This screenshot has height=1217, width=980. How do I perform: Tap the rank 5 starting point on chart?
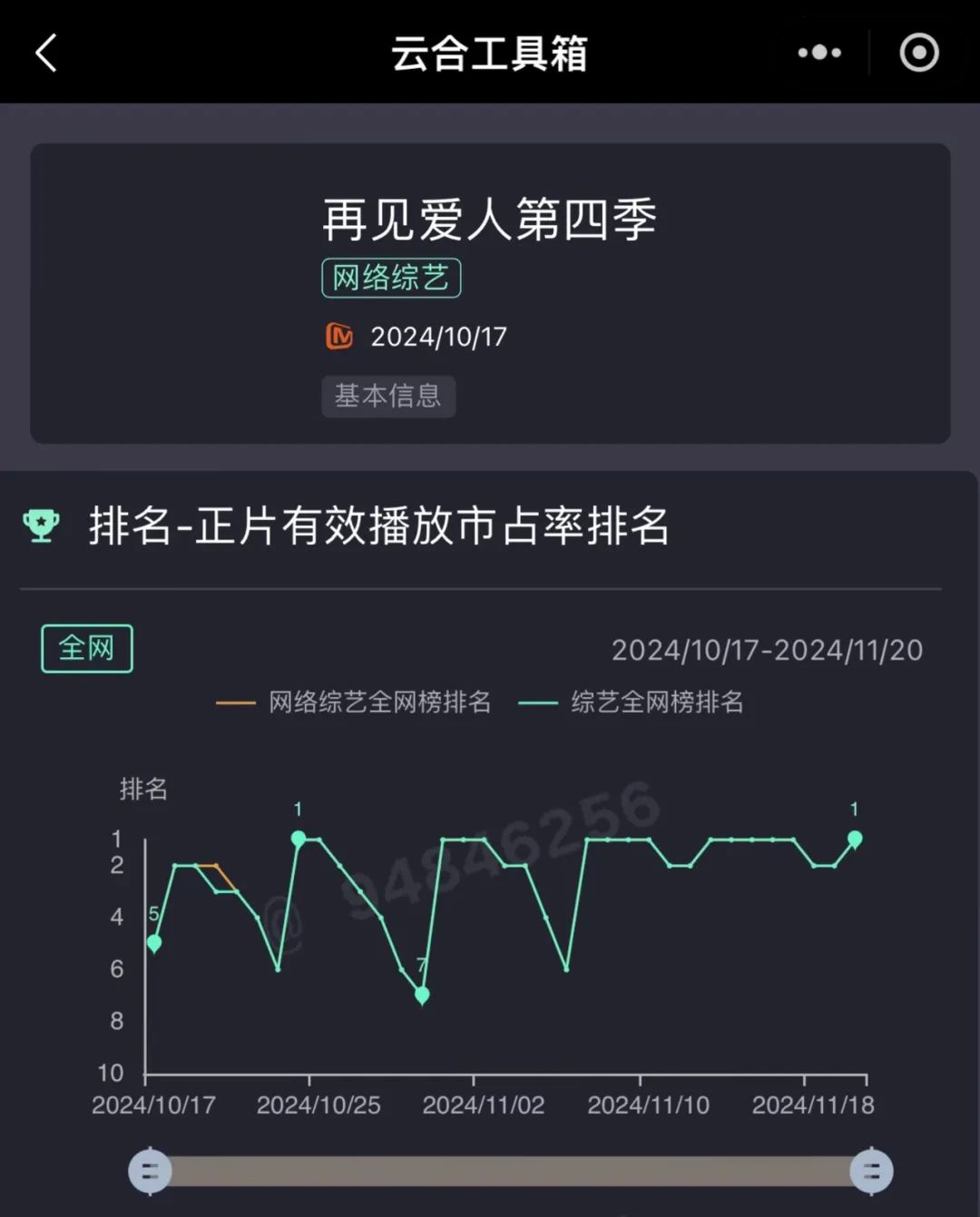[154, 944]
